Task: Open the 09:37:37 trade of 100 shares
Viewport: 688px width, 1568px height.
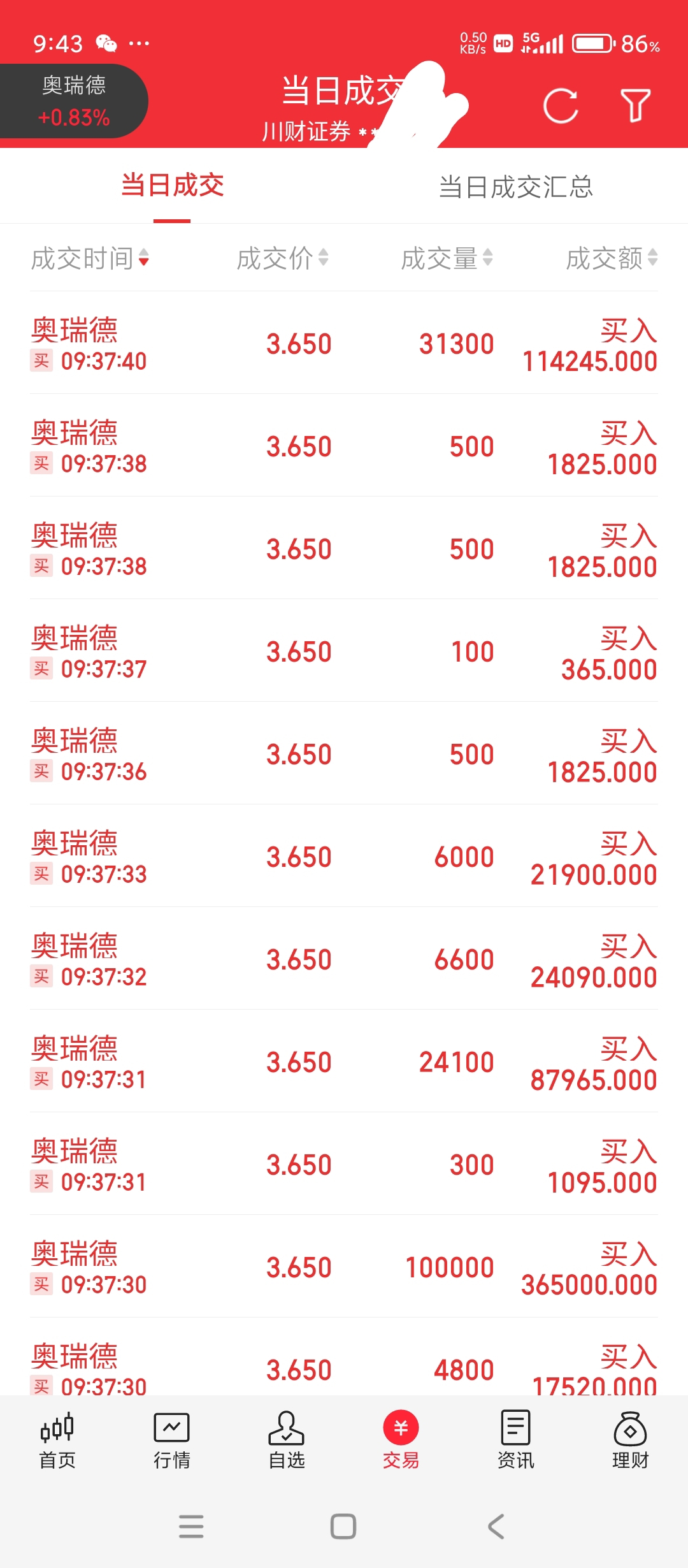Action: pyautogui.click(x=344, y=651)
